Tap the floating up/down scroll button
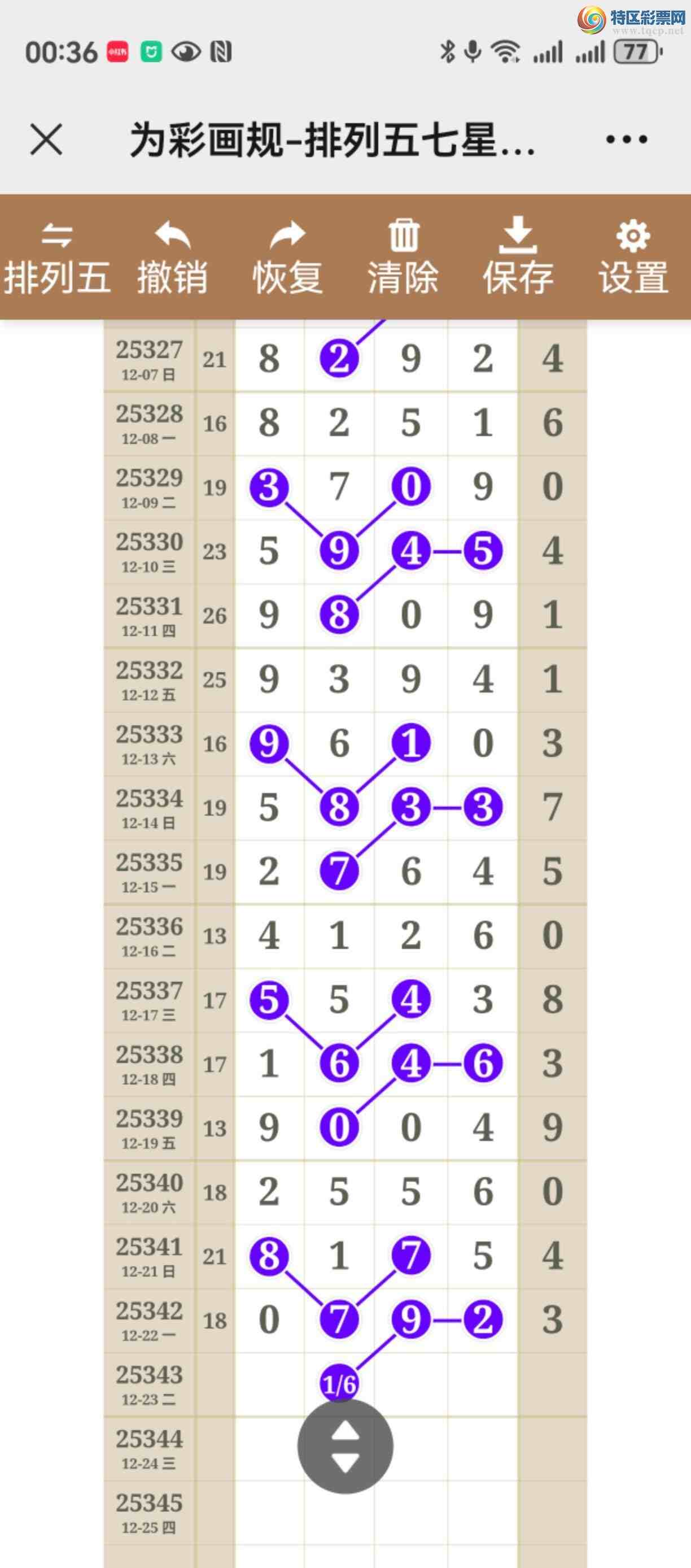This screenshot has height=1568, width=691. (345, 1445)
